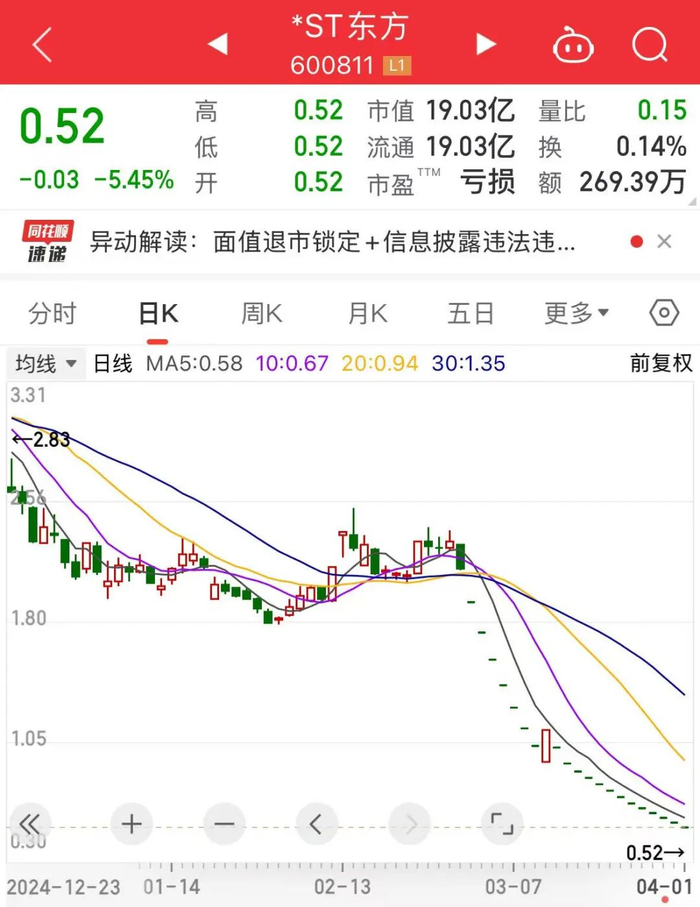Viewport: 700px width, 907px height.
Task: Expand the 更多 chart period dropdown
Action: [x=576, y=314]
